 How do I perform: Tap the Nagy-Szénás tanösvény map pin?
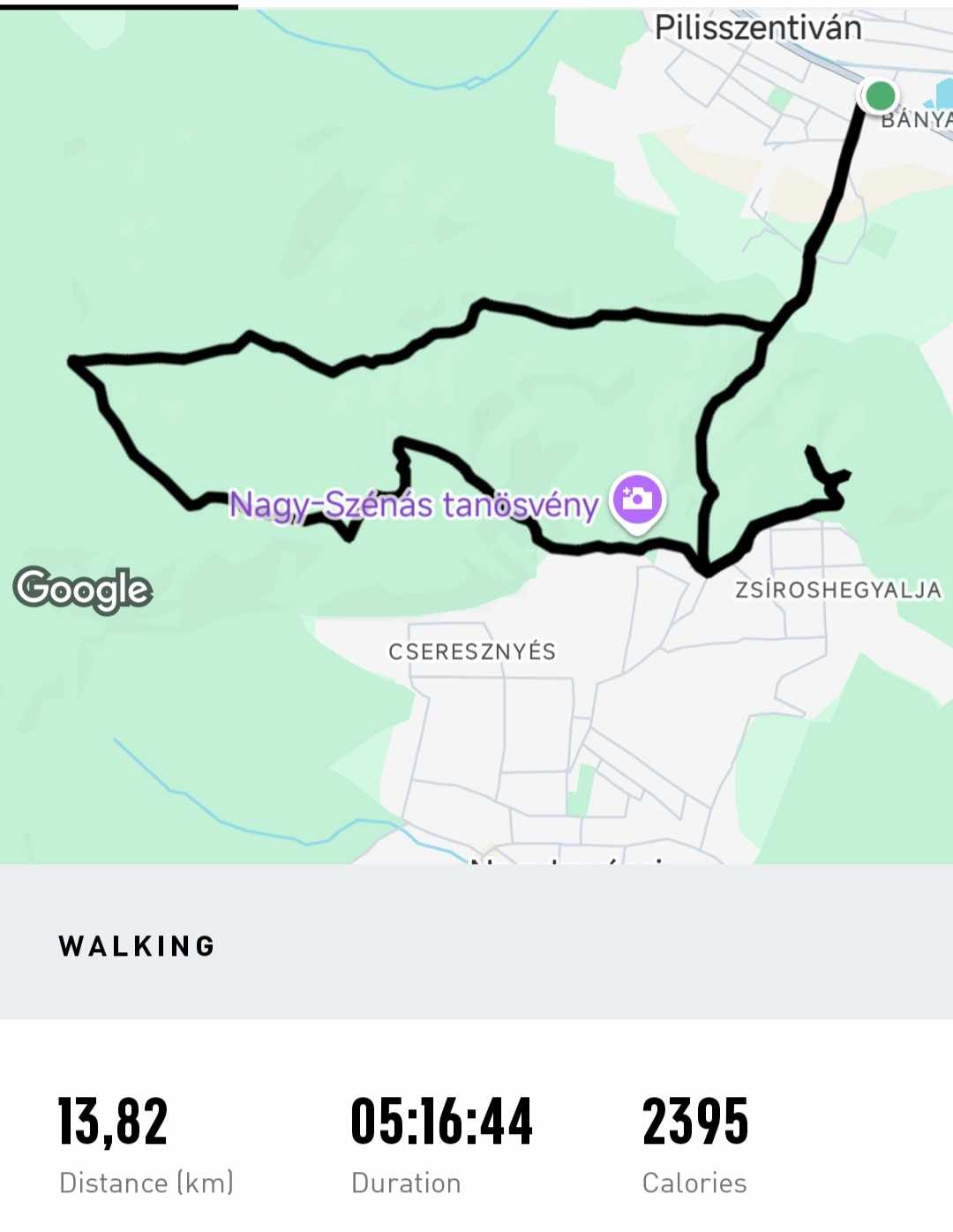click(x=637, y=500)
